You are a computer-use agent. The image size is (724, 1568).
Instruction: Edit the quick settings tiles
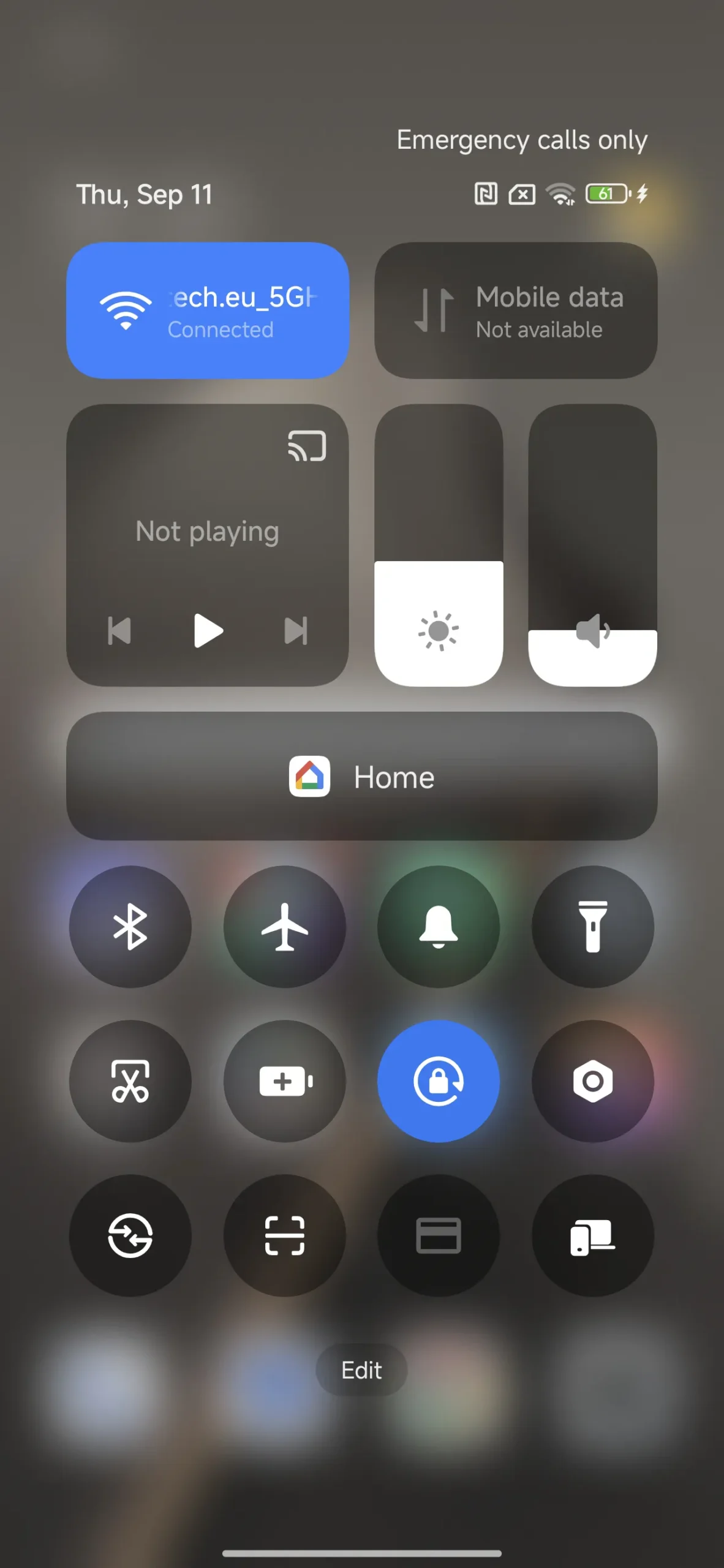[361, 1370]
